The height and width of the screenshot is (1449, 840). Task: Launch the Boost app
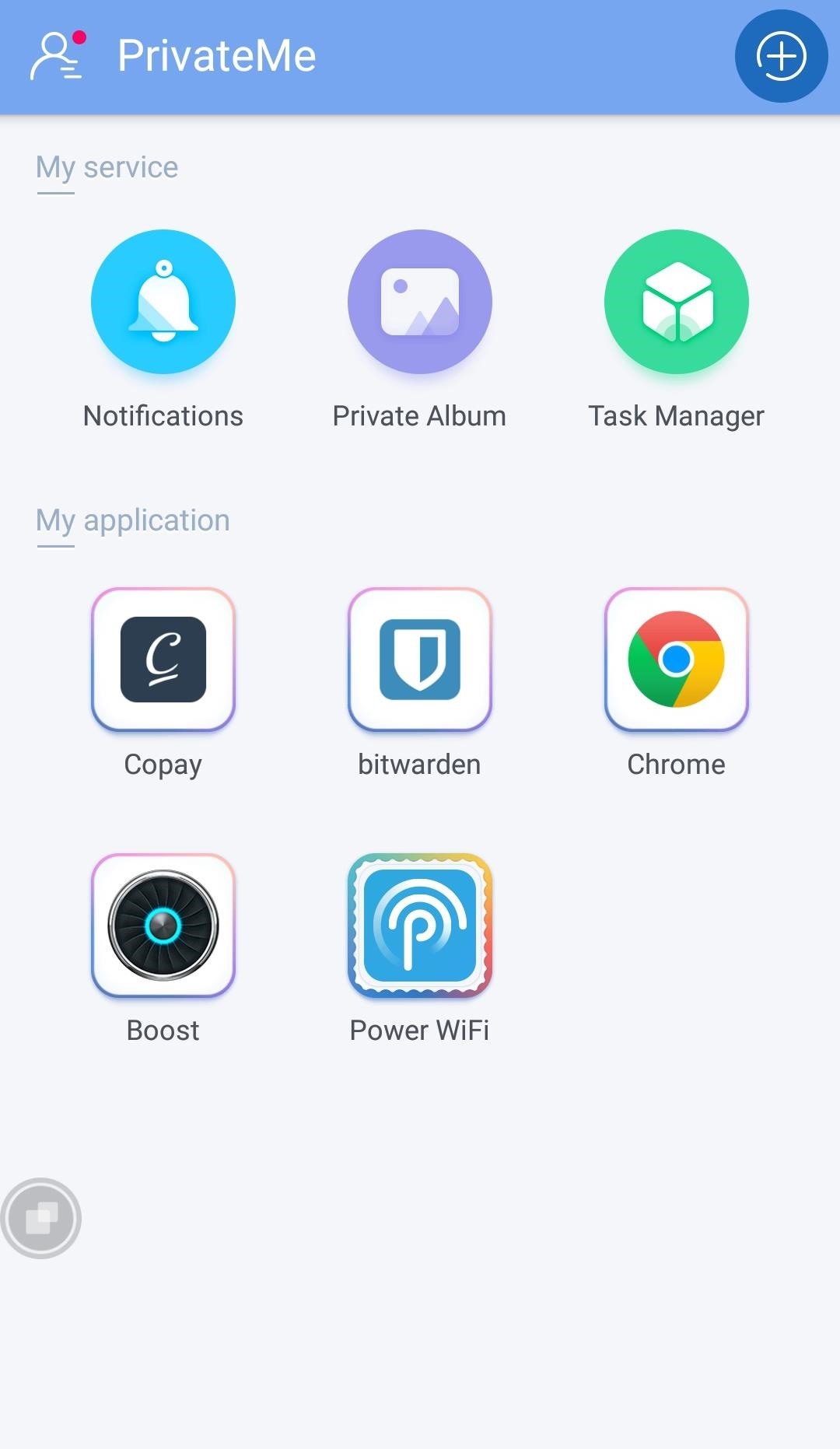163,926
